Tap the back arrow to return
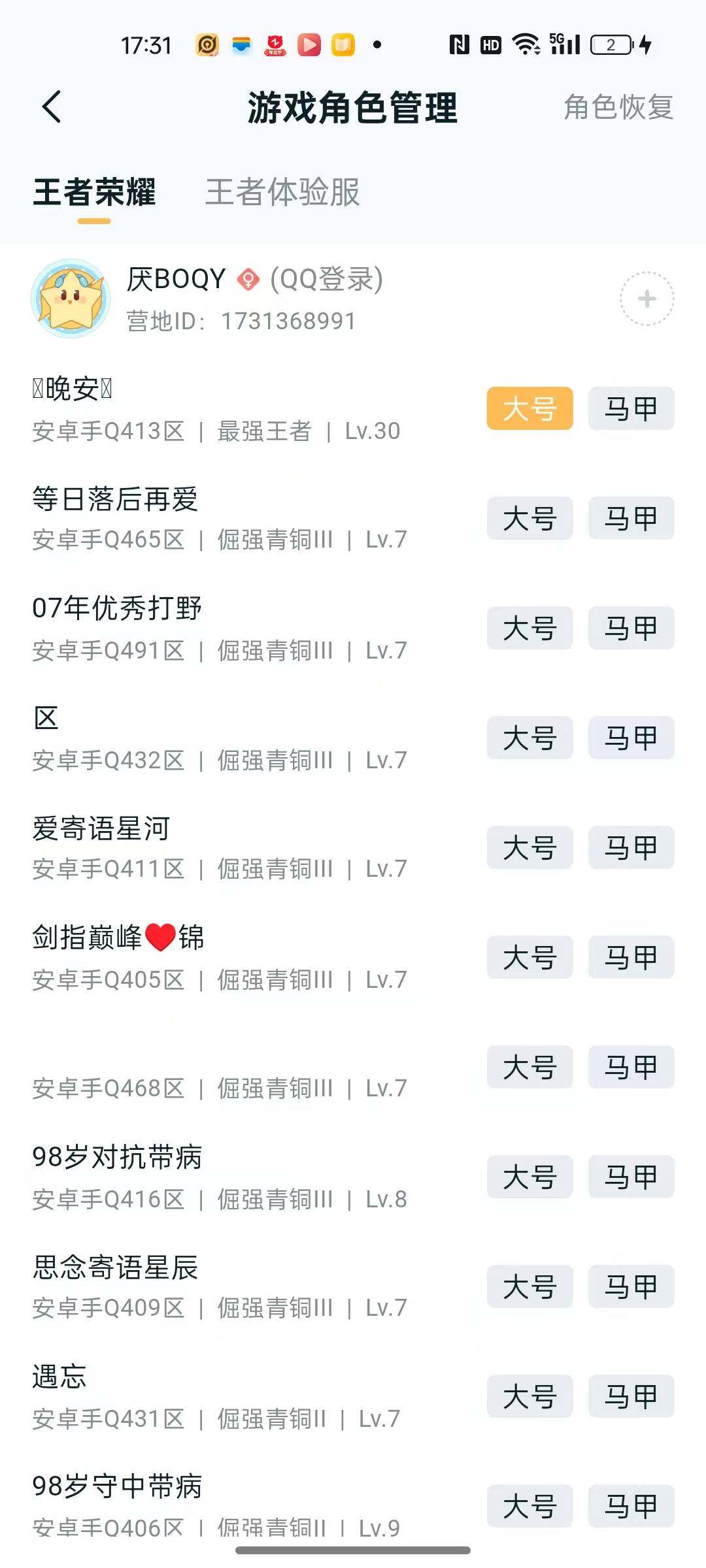Image resolution: width=706 pixels, height=1568 pixels. 52,106
